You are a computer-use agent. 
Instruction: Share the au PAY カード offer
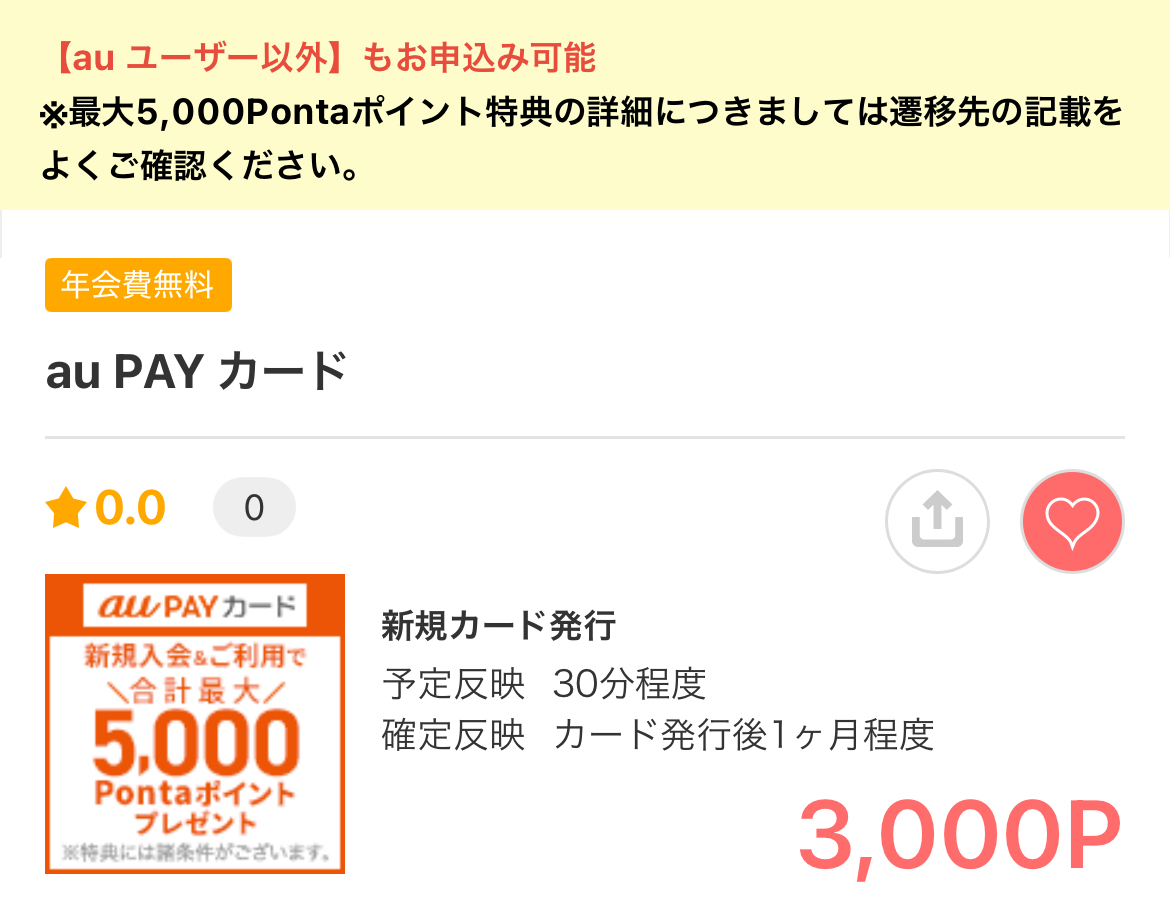937,521
